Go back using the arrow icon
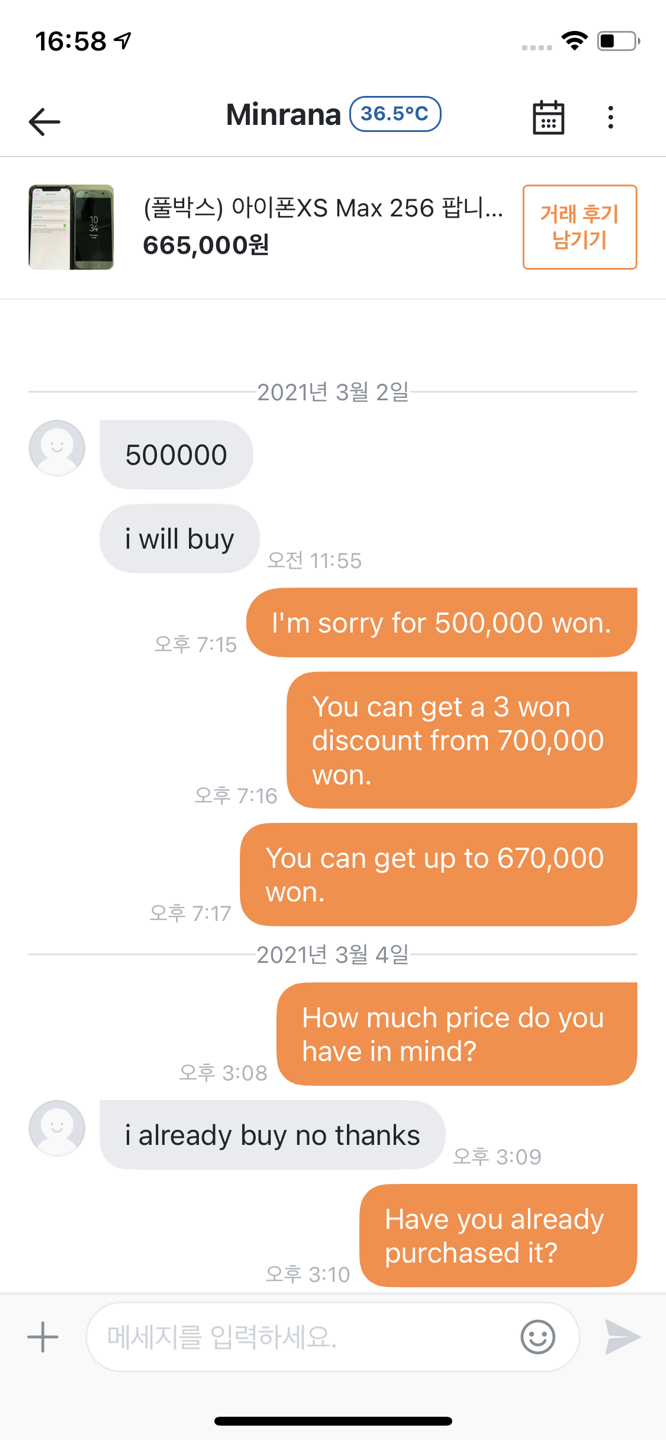The height and width of the screenshot is (1440, 666). pyautogui.click(x=45, y=121)
